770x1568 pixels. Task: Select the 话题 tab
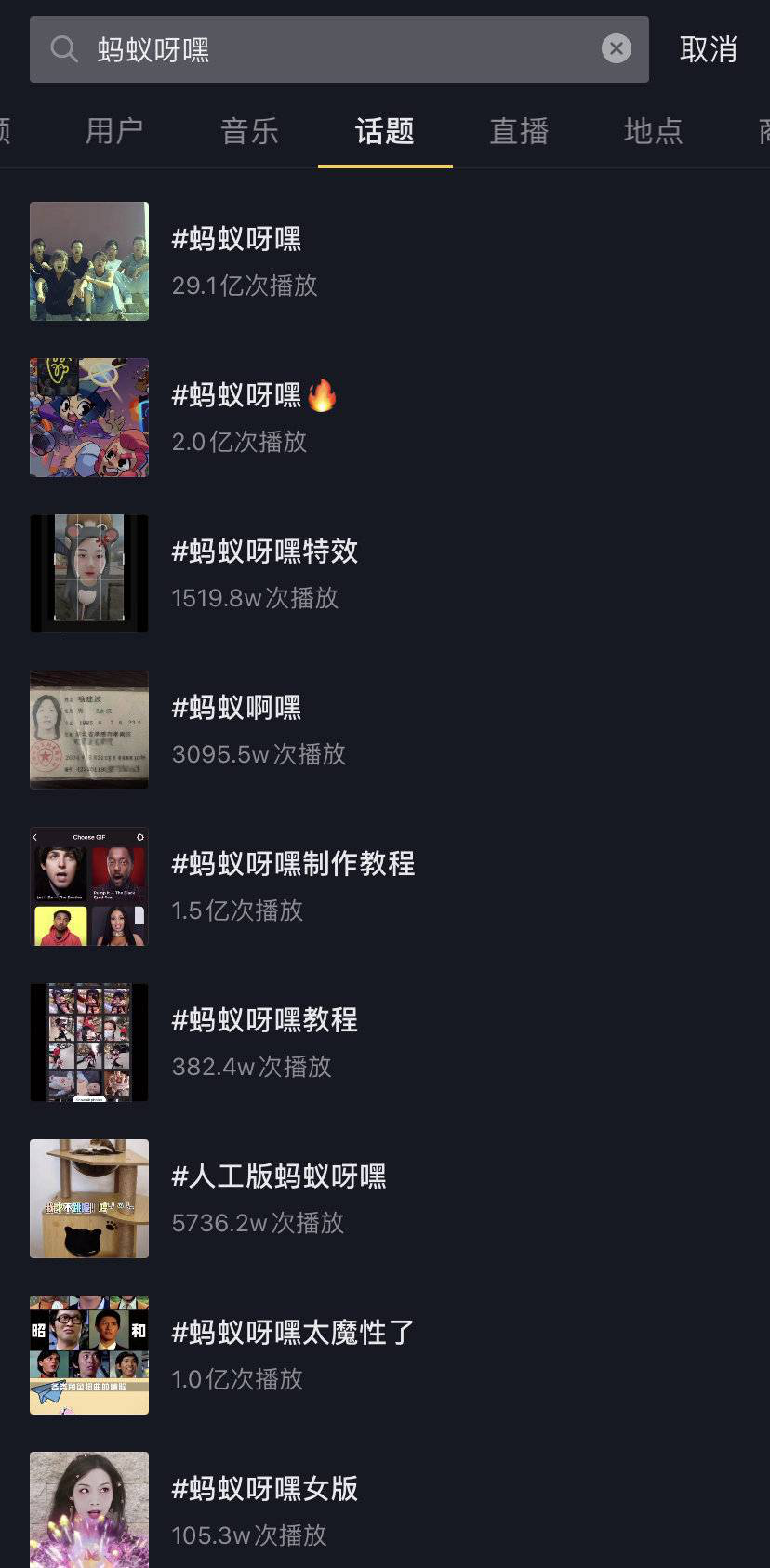384,131
